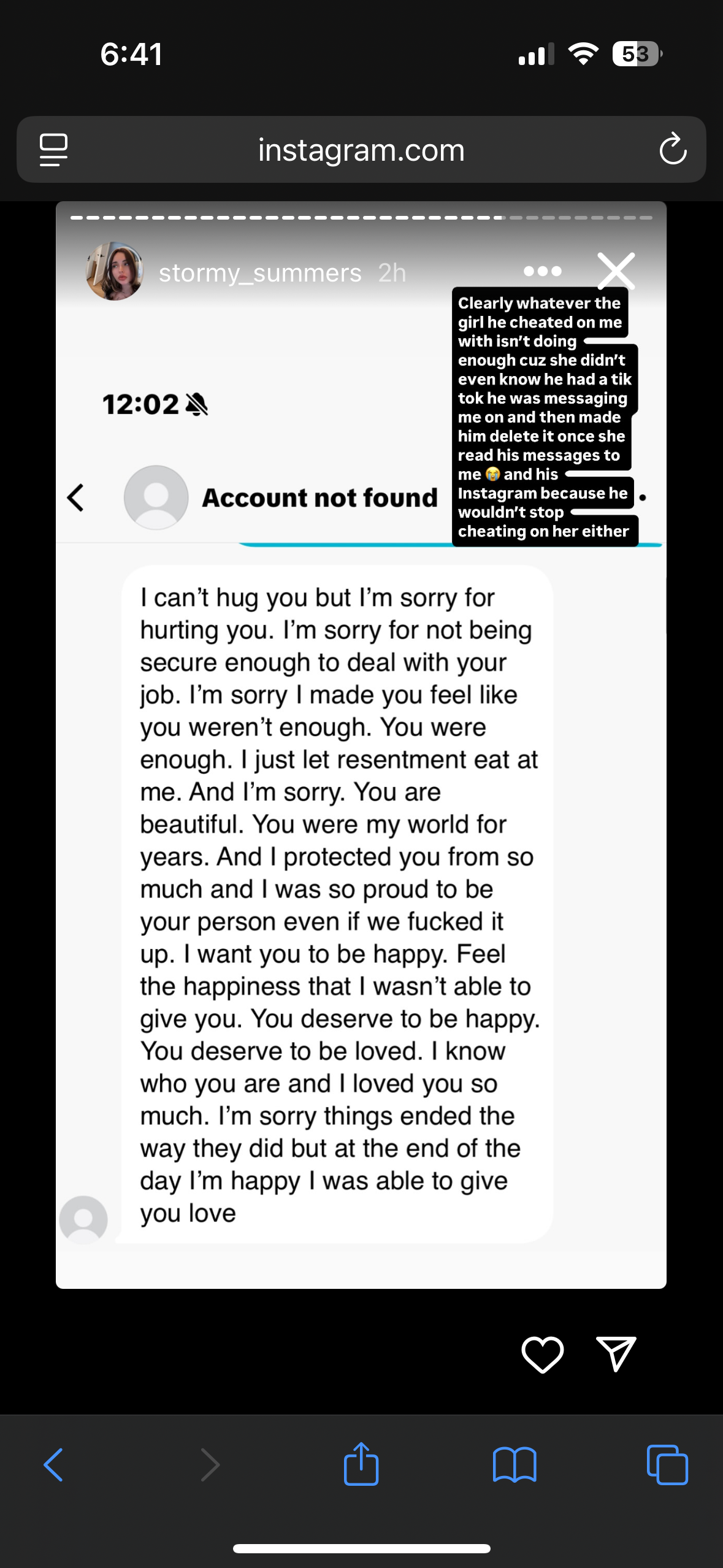
Task: Open the Safari page settings menu
Action: 53,150
